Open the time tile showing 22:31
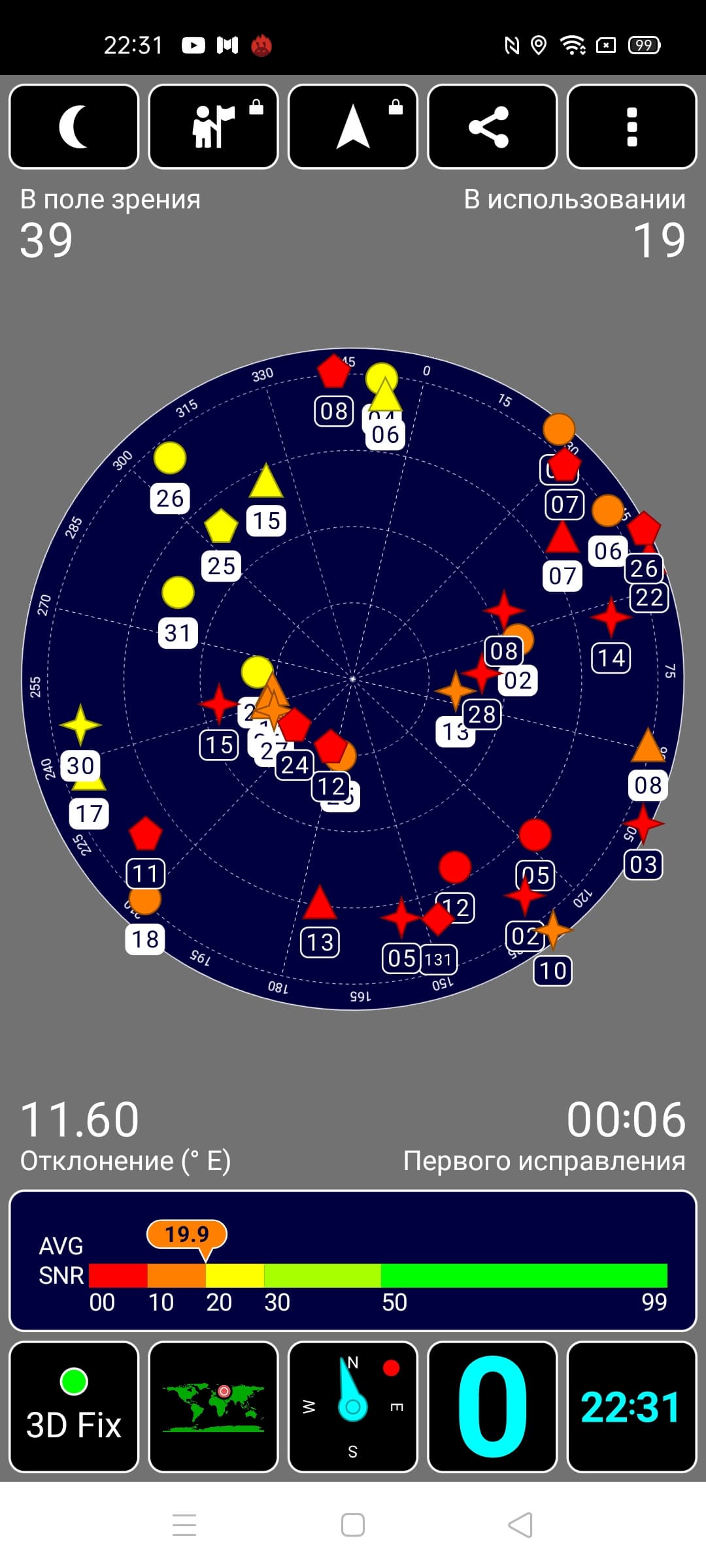The image size is (706, 1568). point(631,1407)
